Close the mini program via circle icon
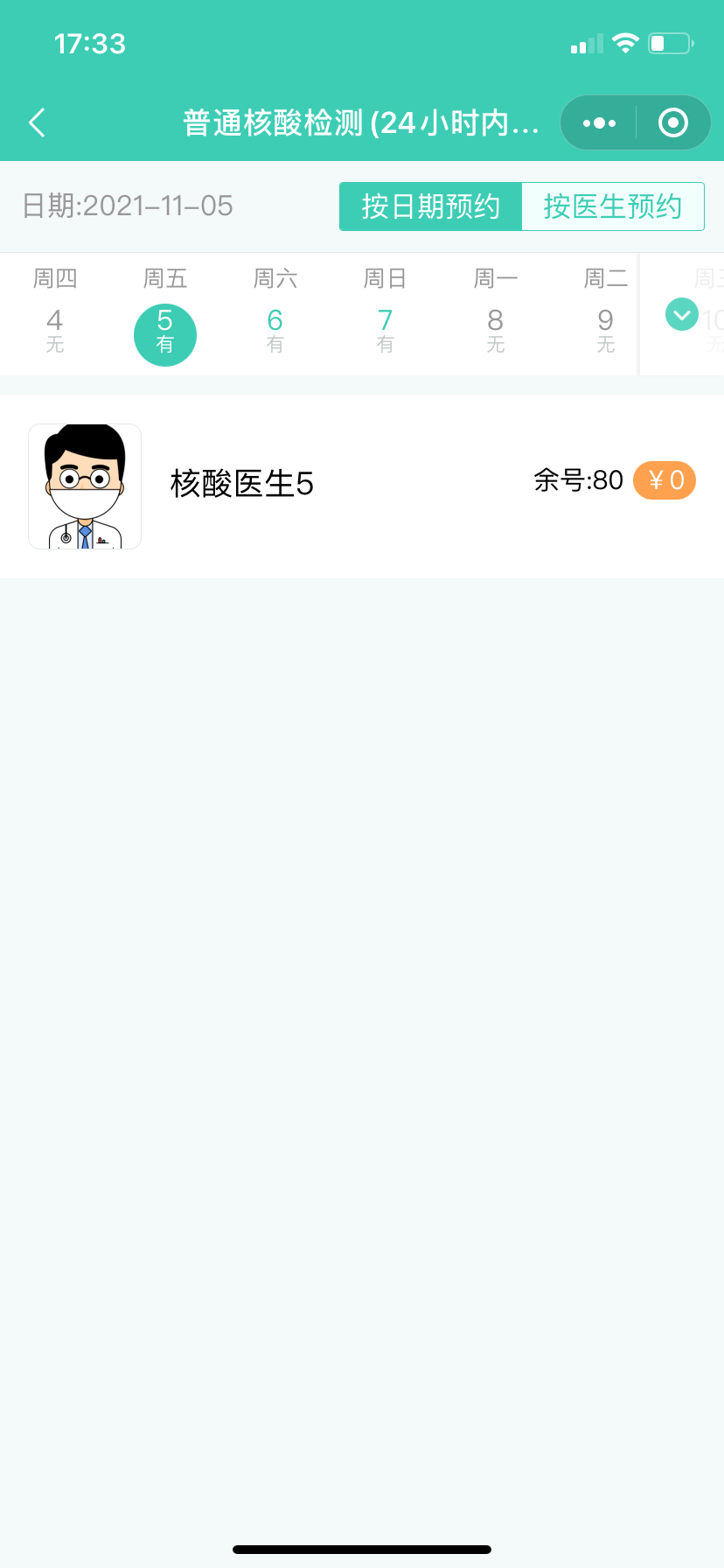Screen dimensions: 724x1568 tap(672, 123)
